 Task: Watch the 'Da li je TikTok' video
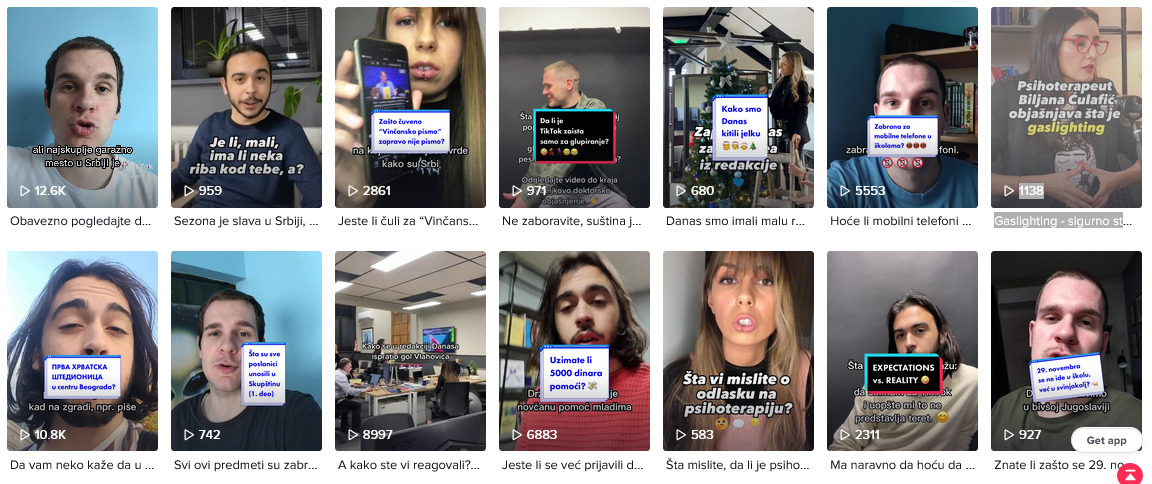pyautogui.click(x=574, y=107)
